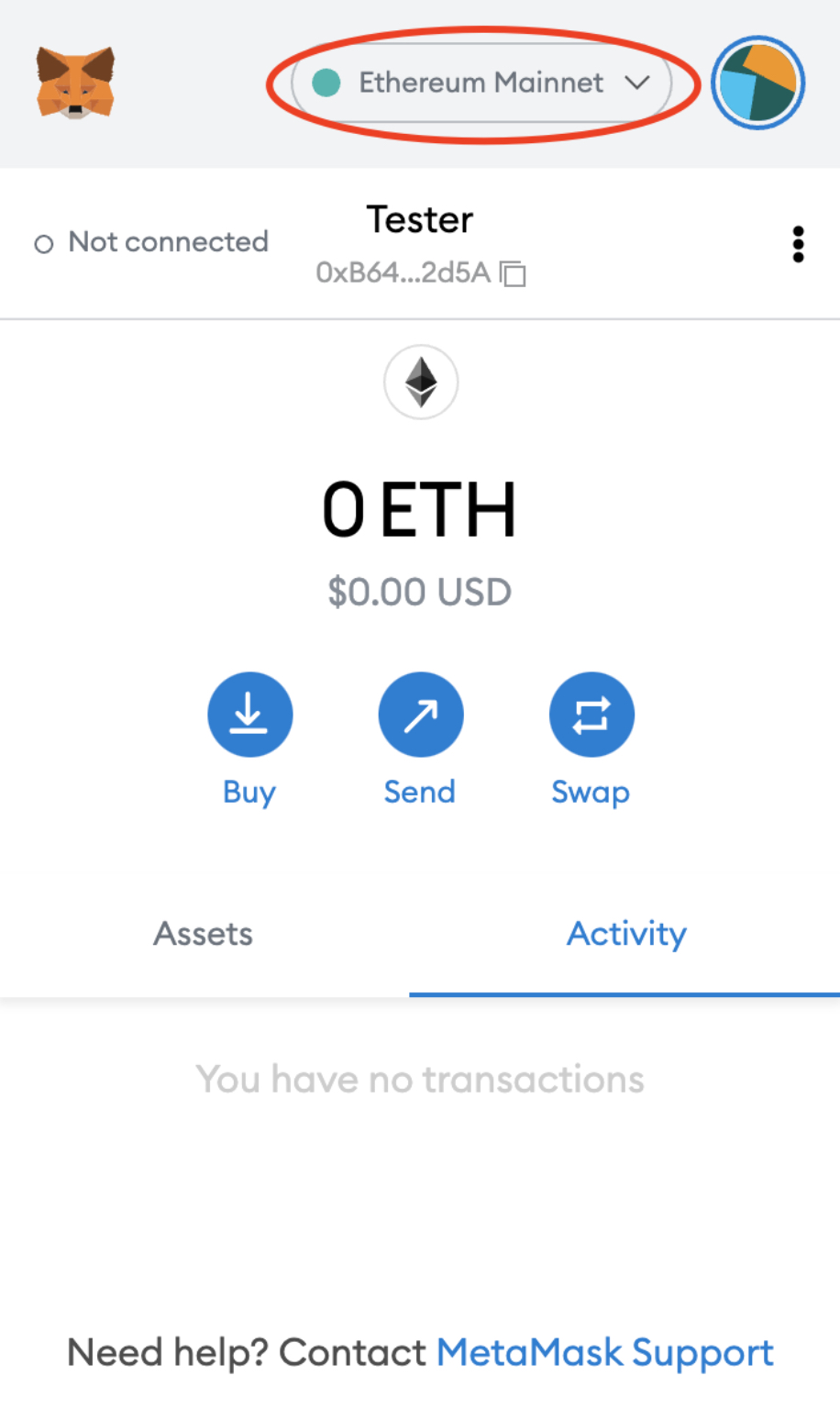840x1420 pixels.
Task: Open the Ethereum Mainnet network dropdown
Action: click(x=481, y=83)
